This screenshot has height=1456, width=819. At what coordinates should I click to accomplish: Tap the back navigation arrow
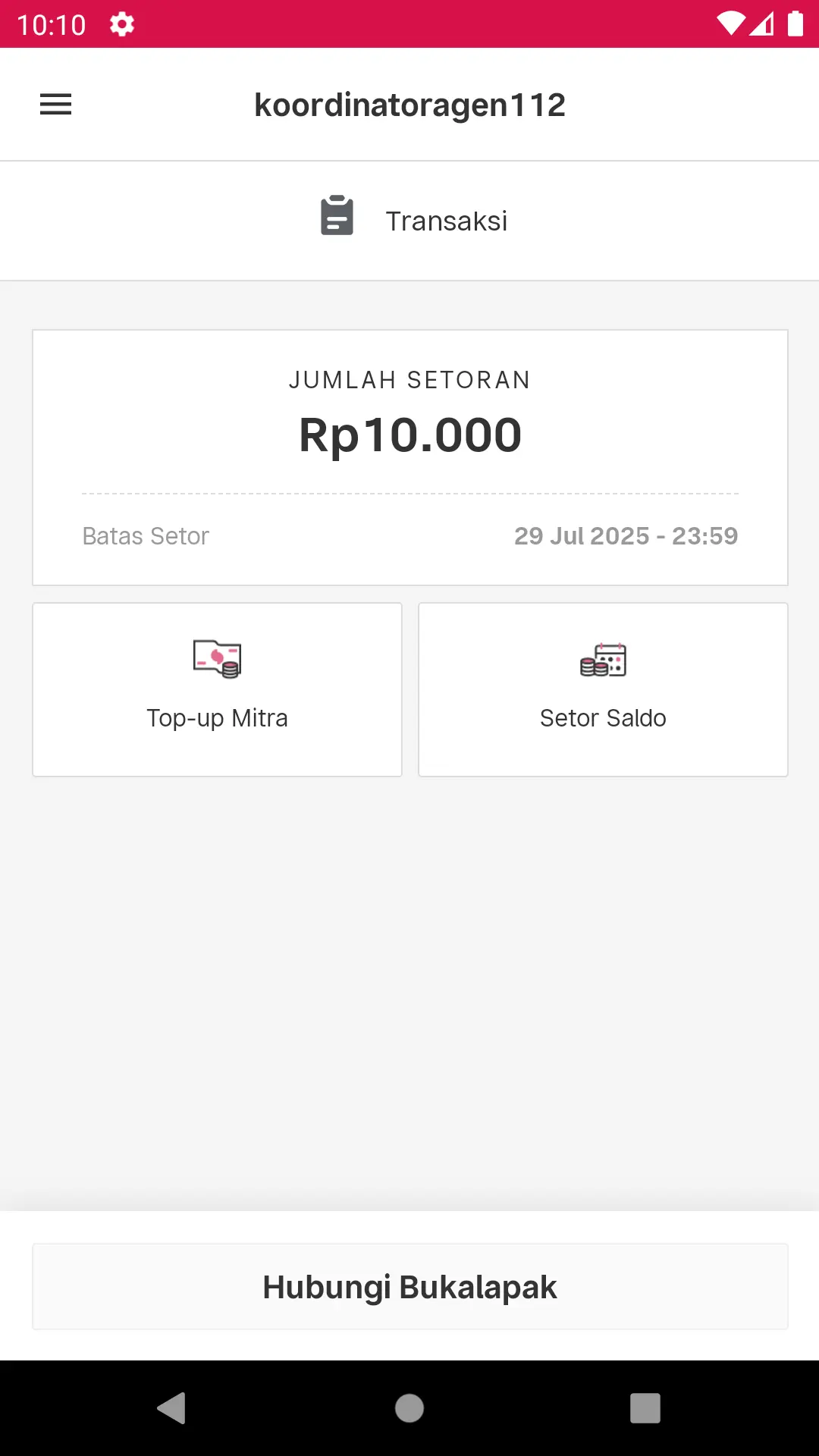170,1408
